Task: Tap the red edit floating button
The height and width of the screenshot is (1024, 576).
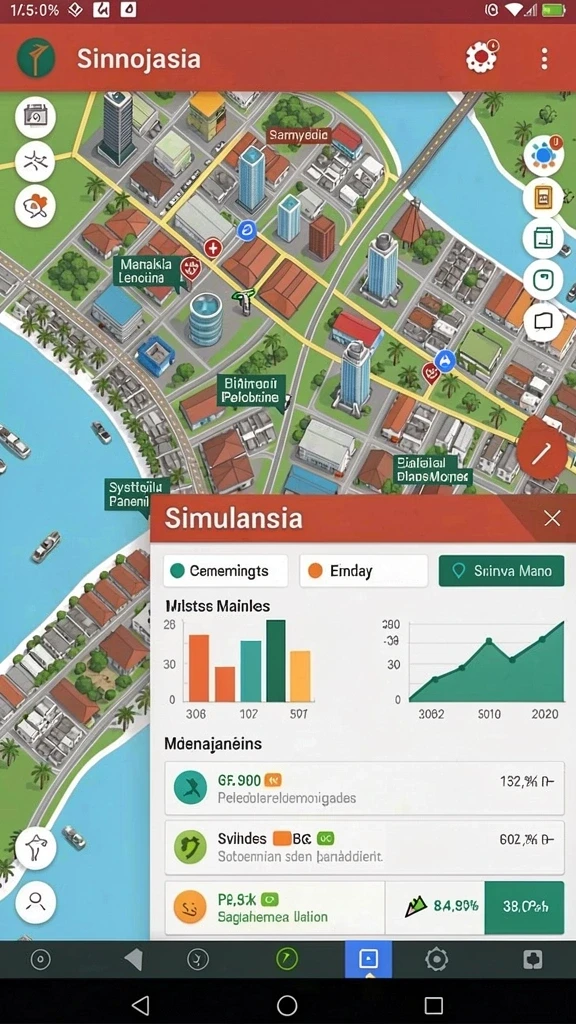Action: (x=542, y=450)
